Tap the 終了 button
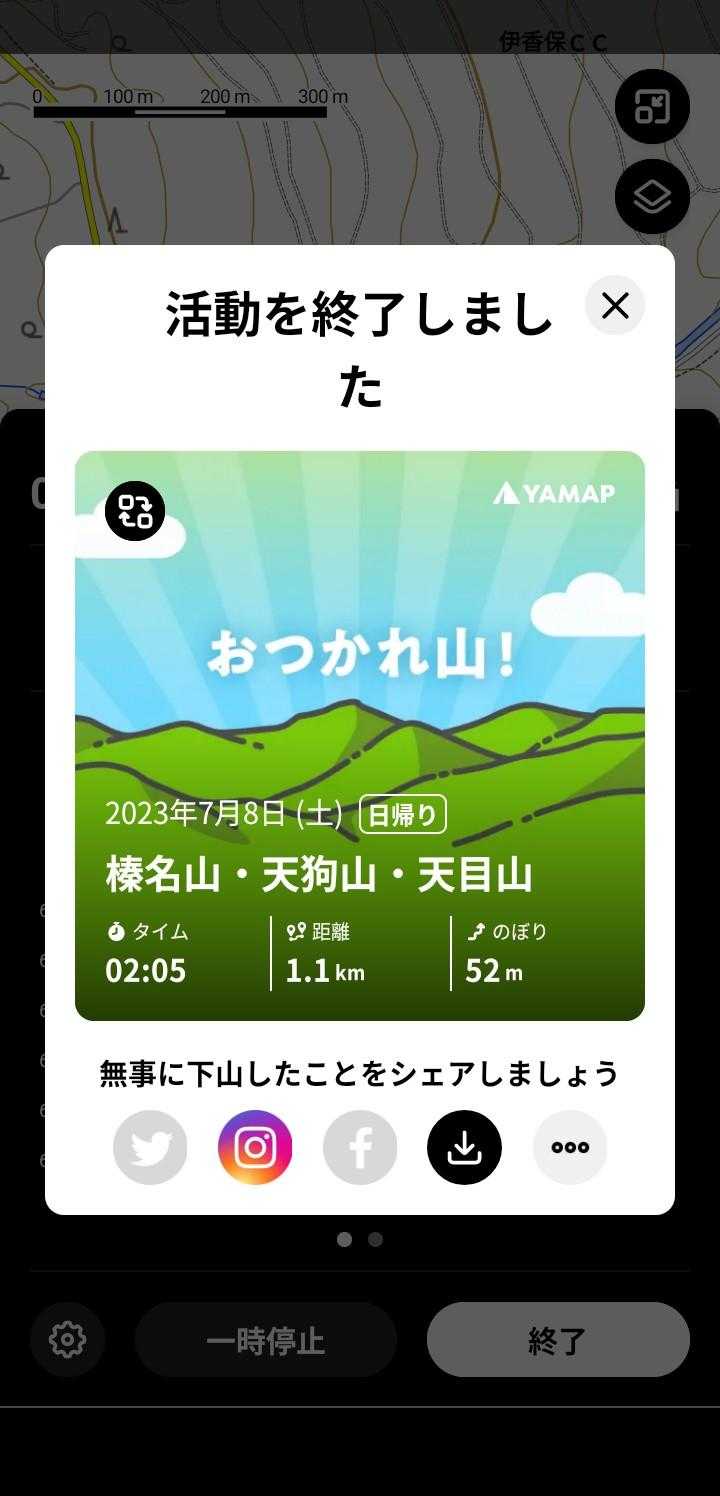The width and height of the screenshot is (720, 1496). (x=558, y=1340)
